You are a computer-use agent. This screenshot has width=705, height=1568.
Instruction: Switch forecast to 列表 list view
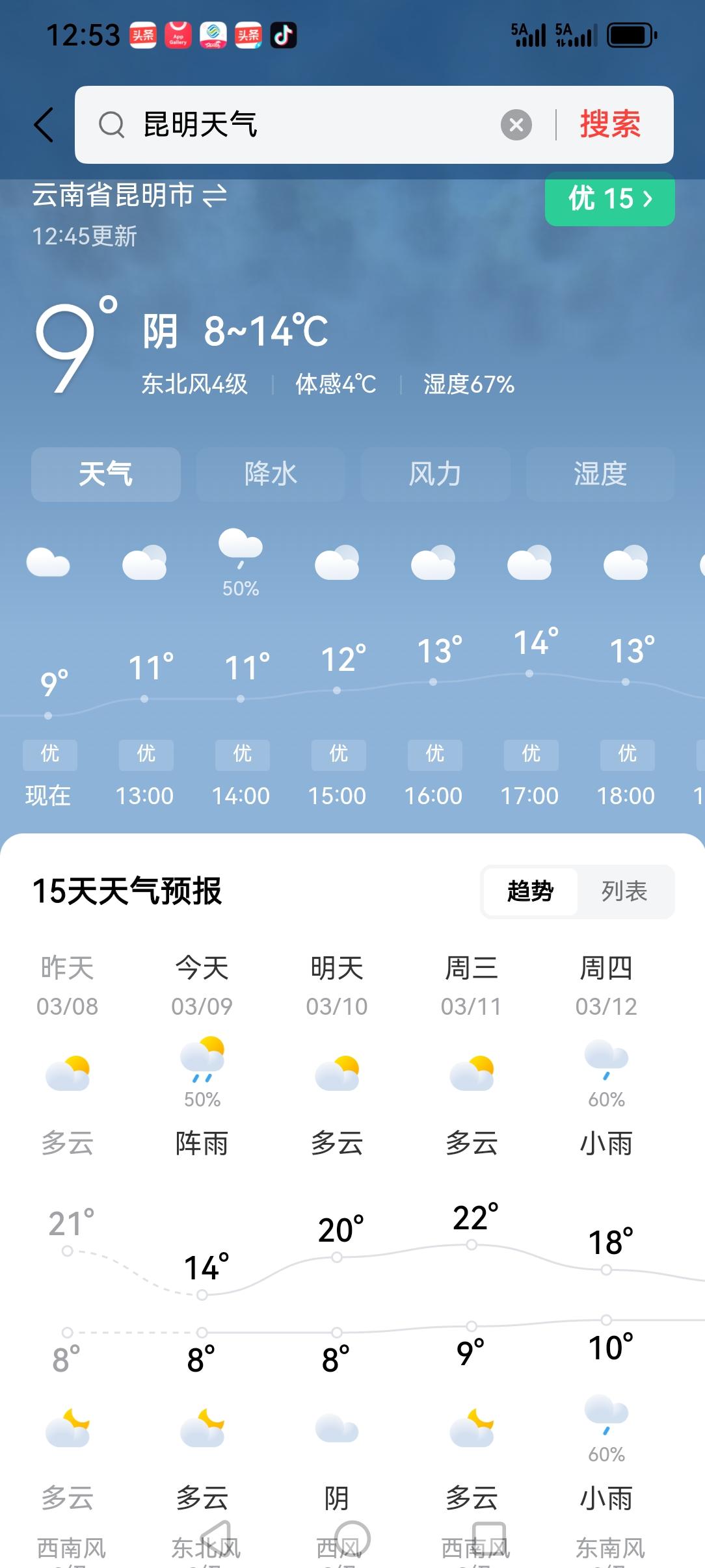coord(625,892)
